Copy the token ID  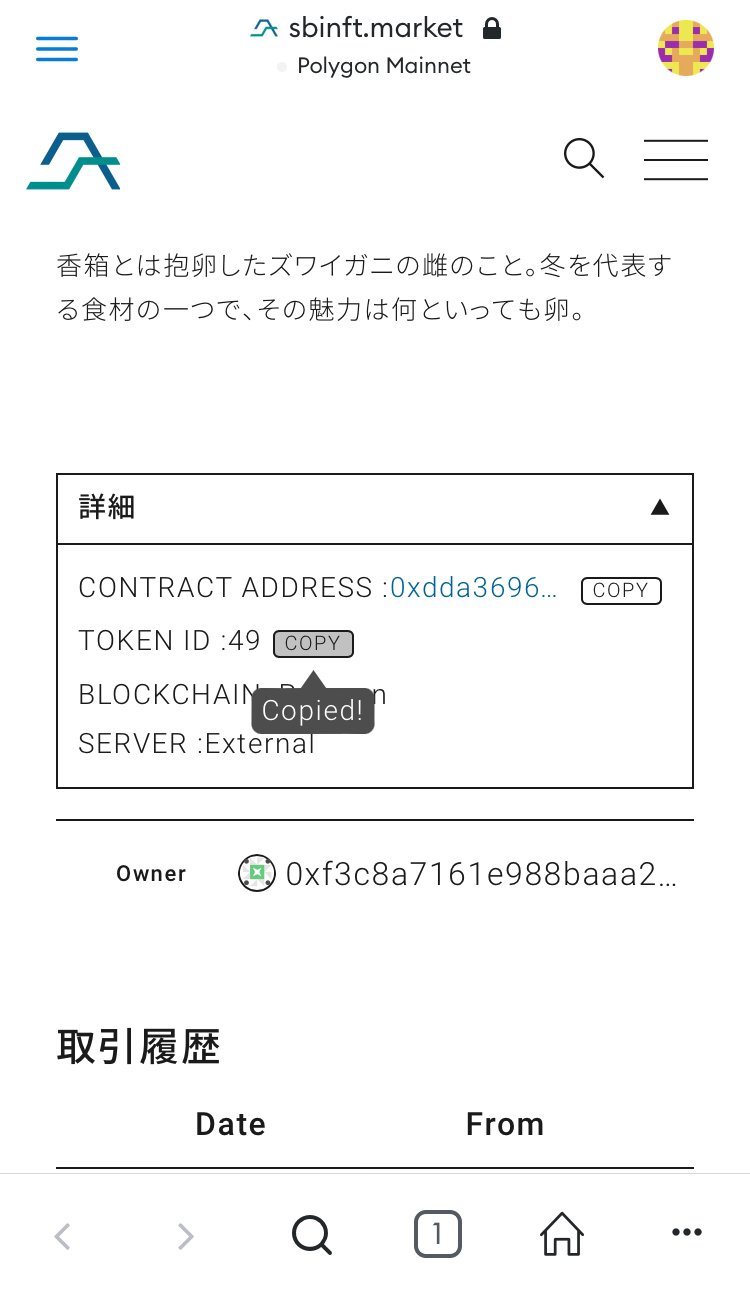pos(313,643)
